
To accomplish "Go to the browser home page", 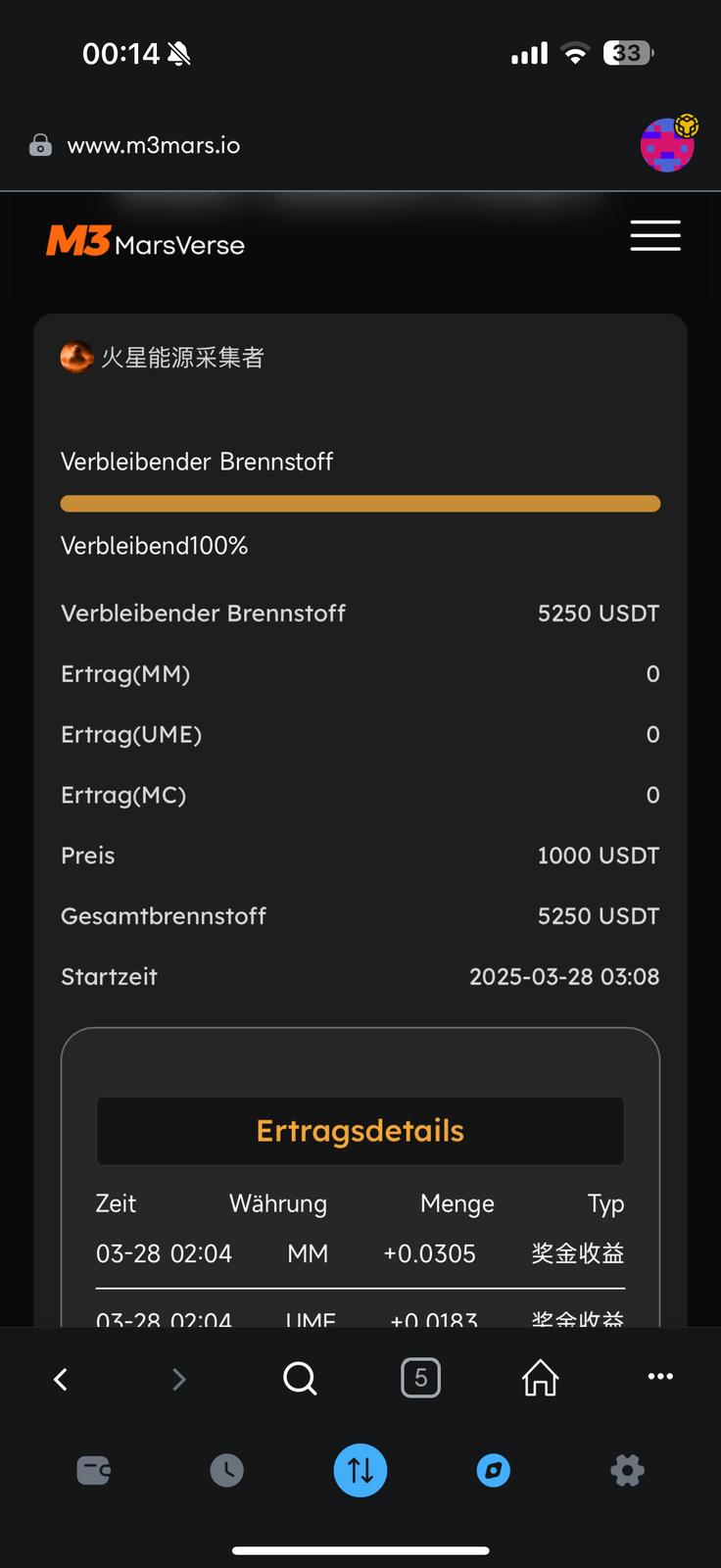I will click(540, 1379).
